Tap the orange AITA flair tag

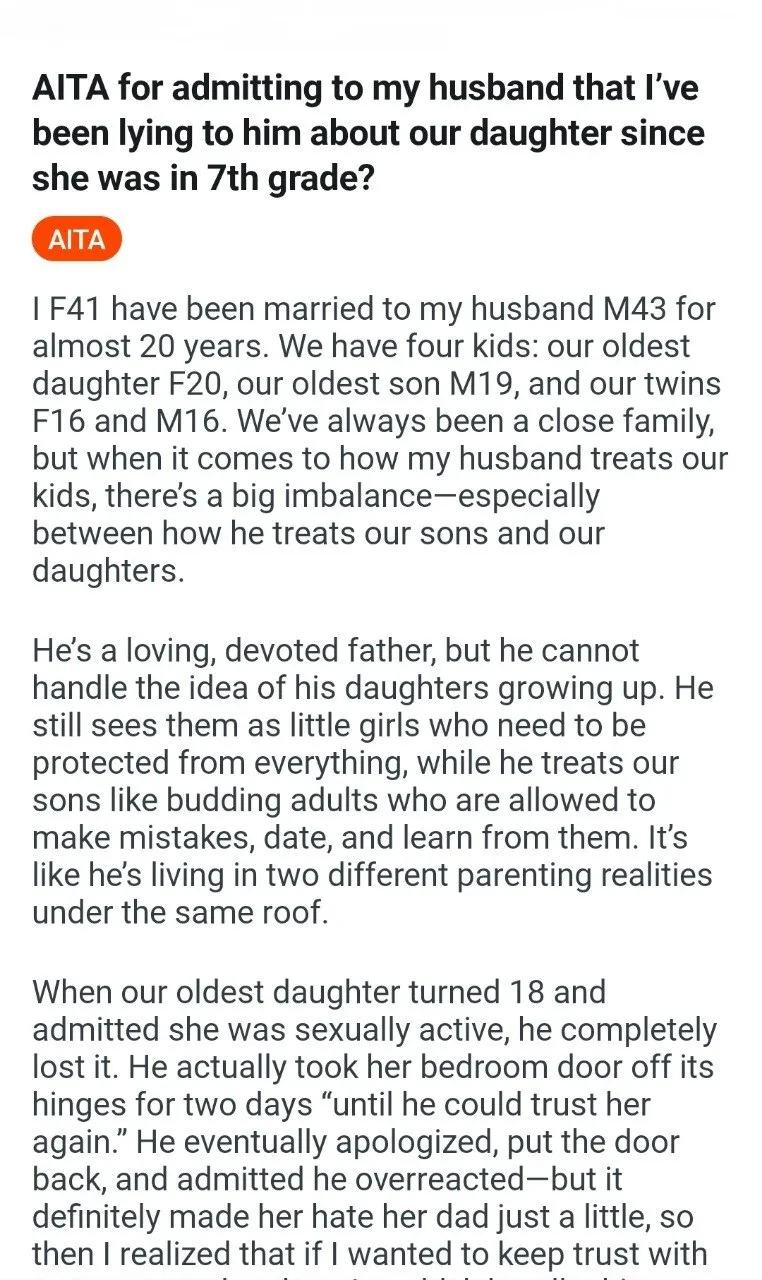click(77, 241)
